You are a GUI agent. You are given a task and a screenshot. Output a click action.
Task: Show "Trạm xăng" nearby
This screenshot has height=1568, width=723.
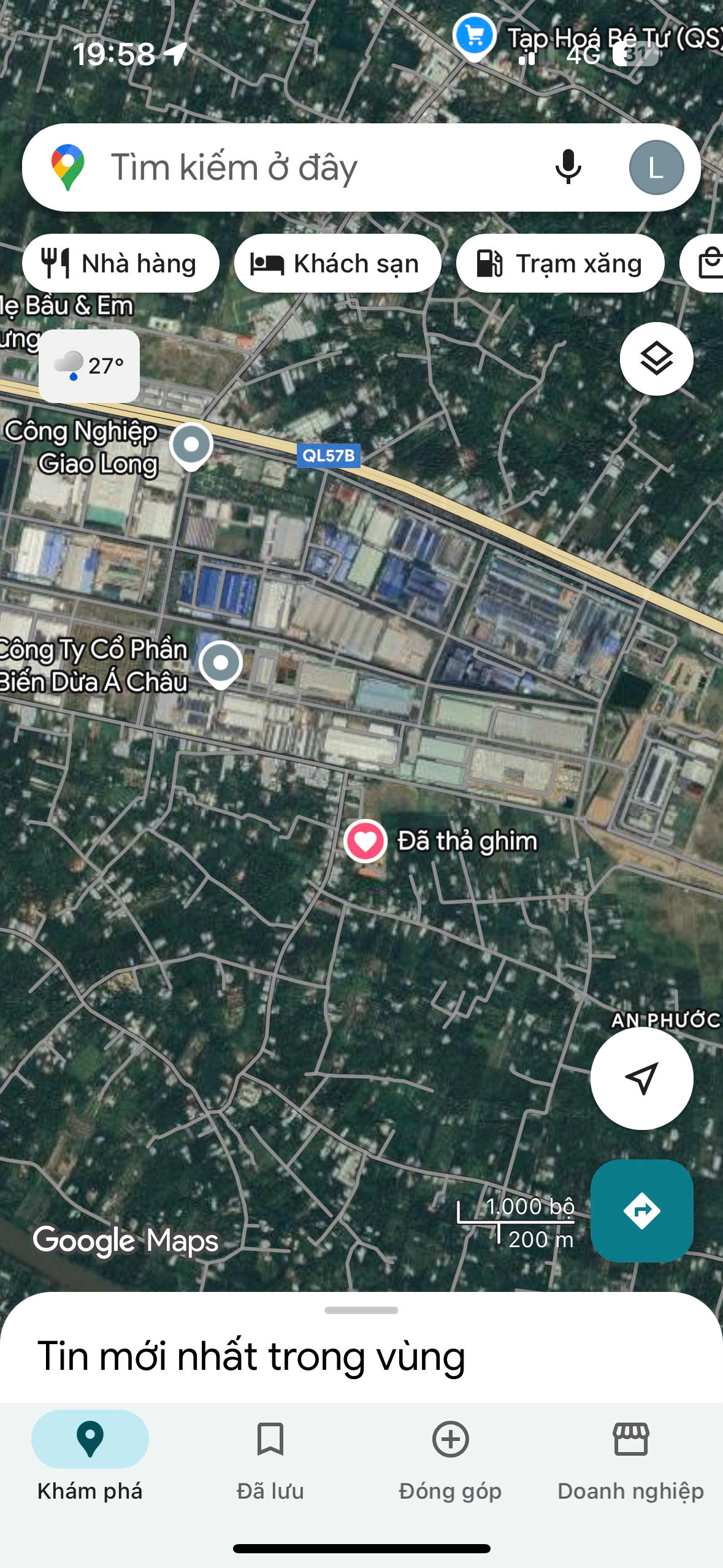(560, 263)
